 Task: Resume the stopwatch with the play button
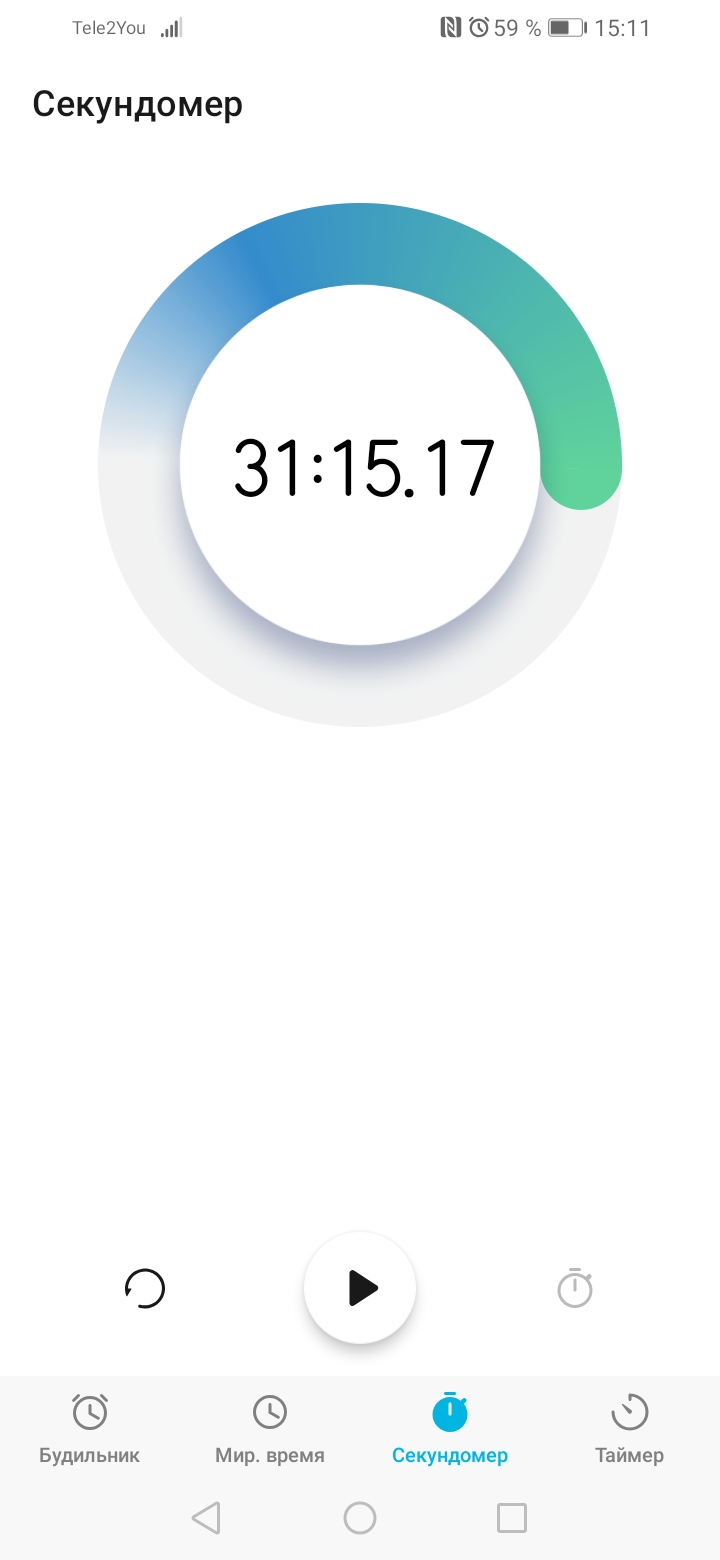[360, 1288]
